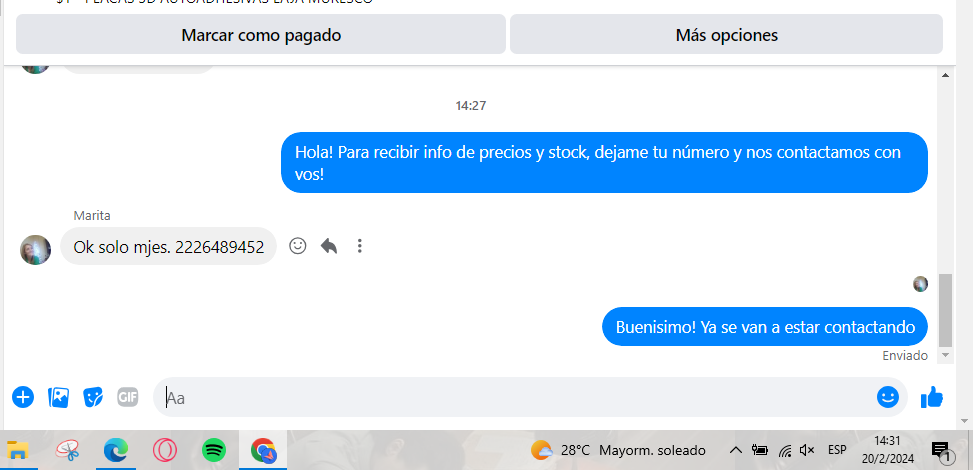Open the GIF picker

(x=127, y=397)
